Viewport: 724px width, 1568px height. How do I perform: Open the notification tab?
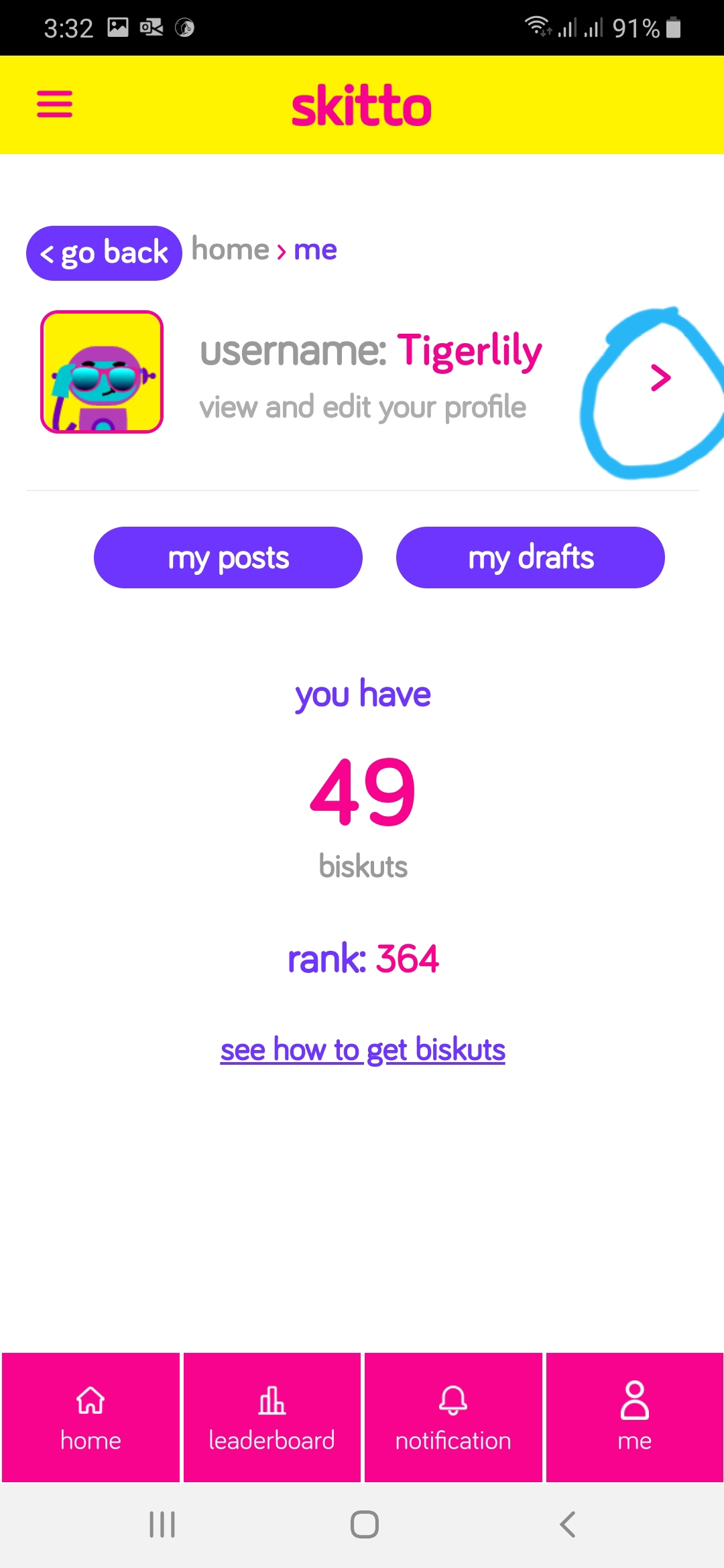453,1417
